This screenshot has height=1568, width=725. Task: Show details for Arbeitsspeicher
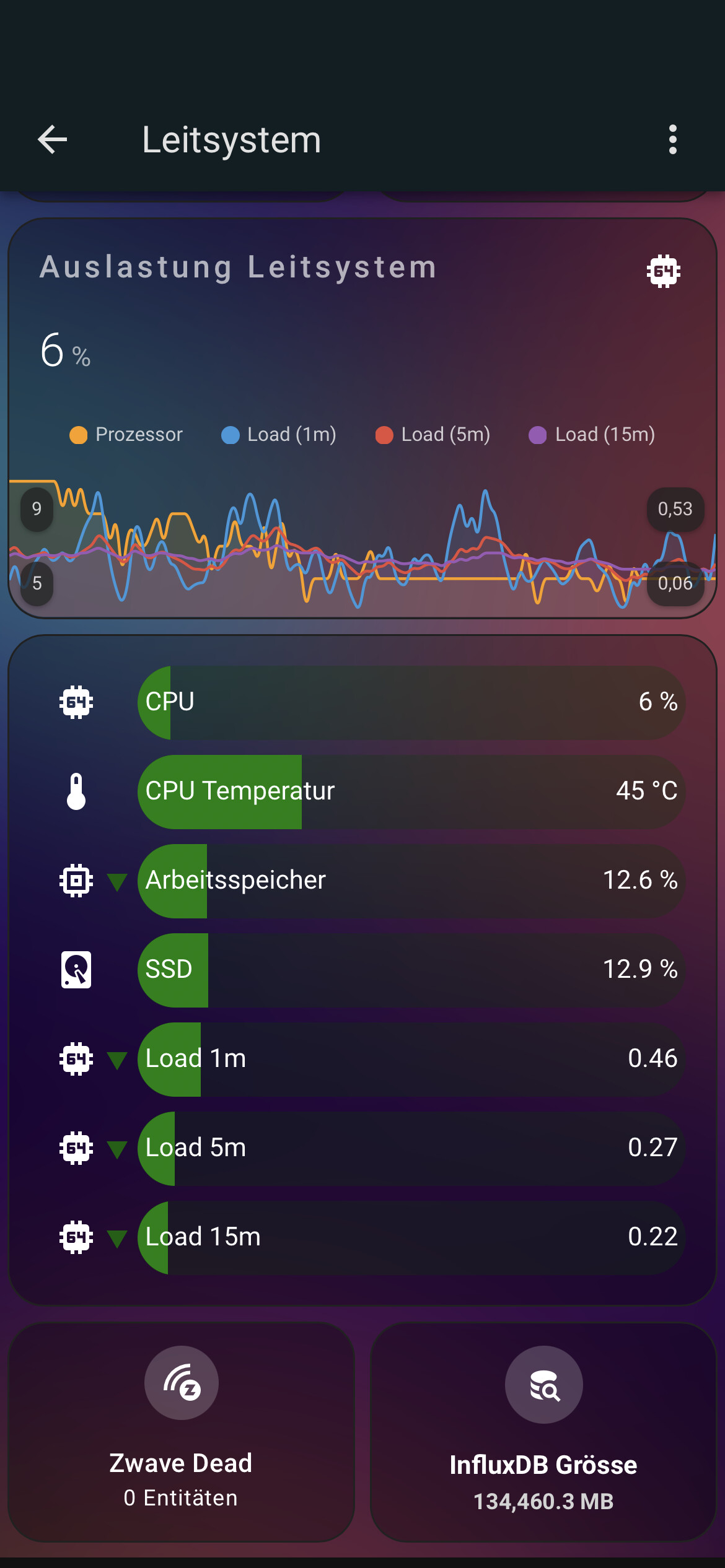411,881
